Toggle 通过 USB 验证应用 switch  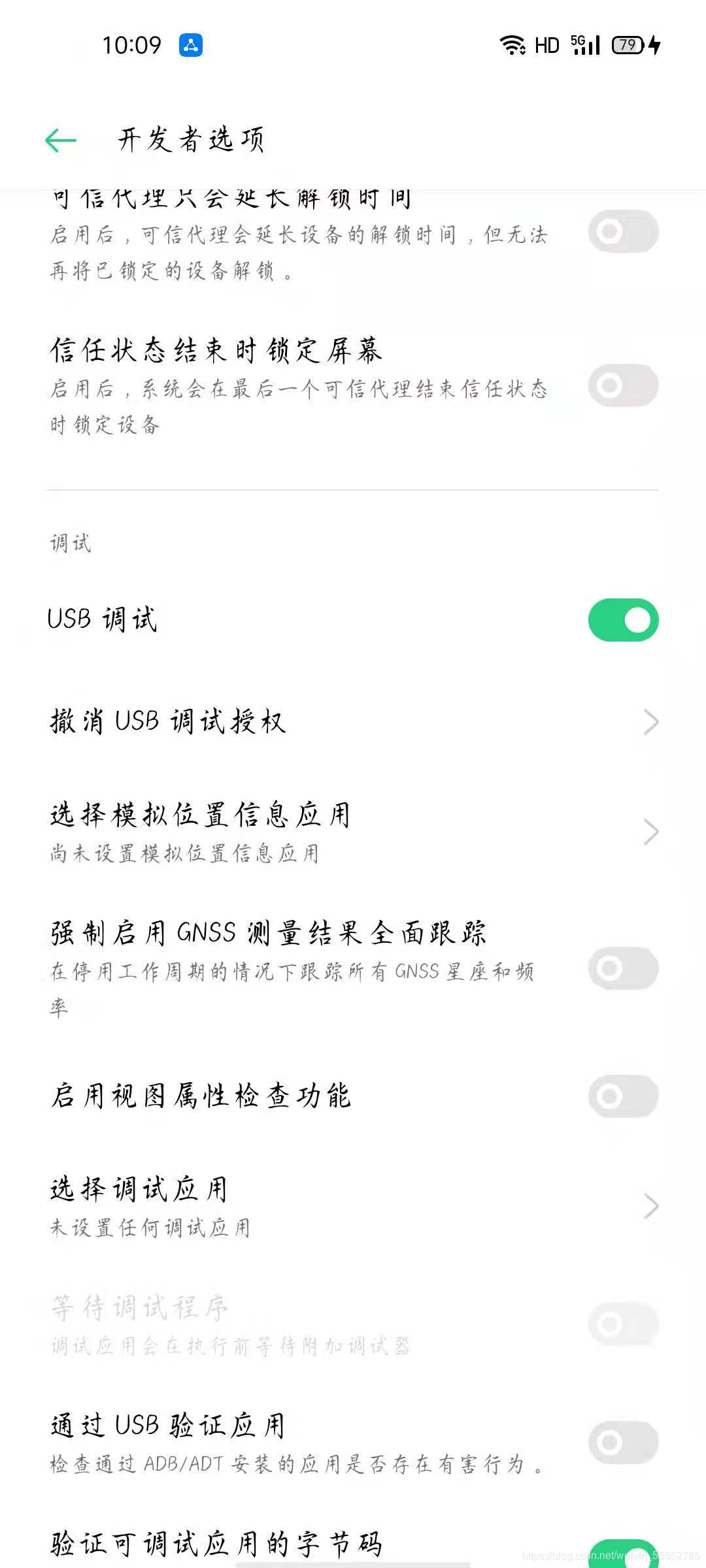pyautogui.click(x=622, y=1441)
